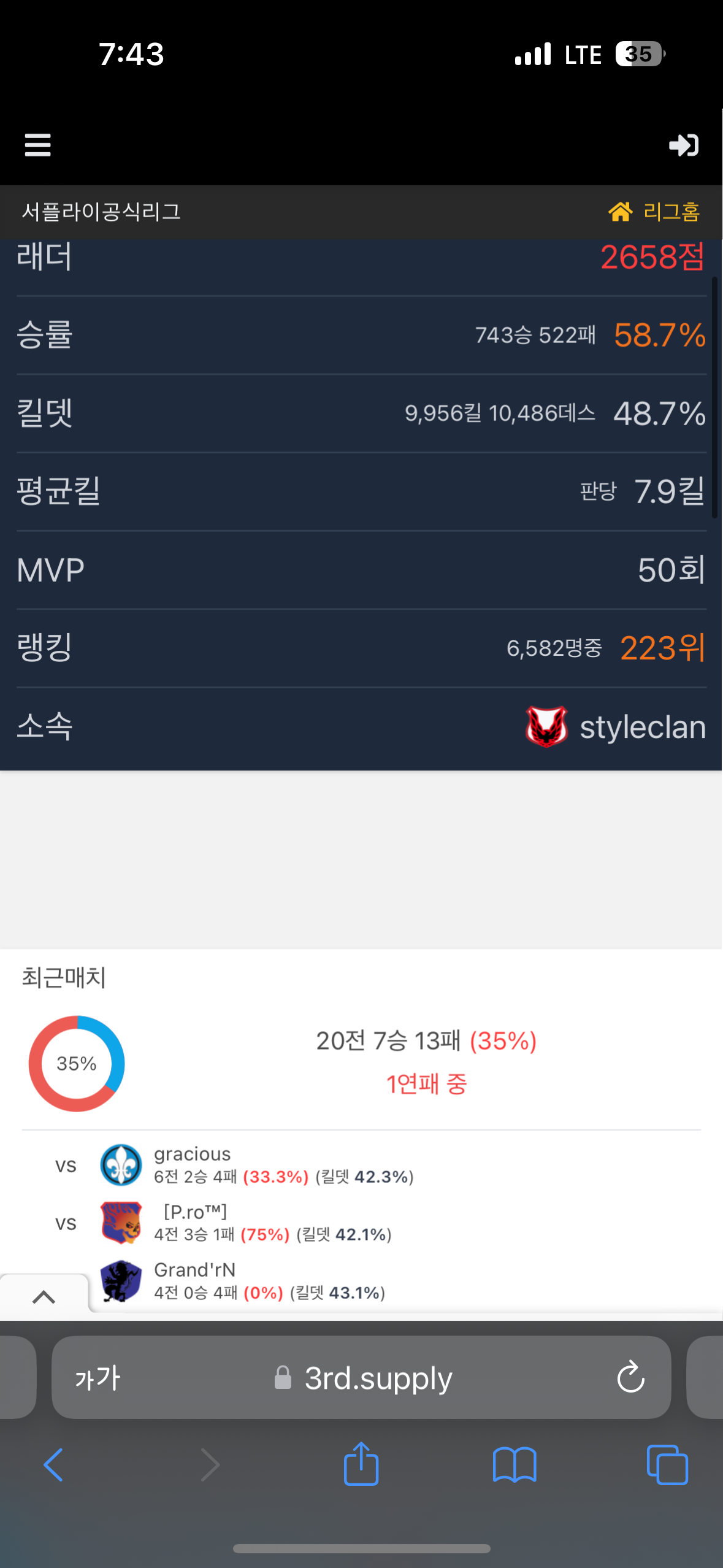Open Safari bookmarks
723x1568 pixels.
(515, 1465)
